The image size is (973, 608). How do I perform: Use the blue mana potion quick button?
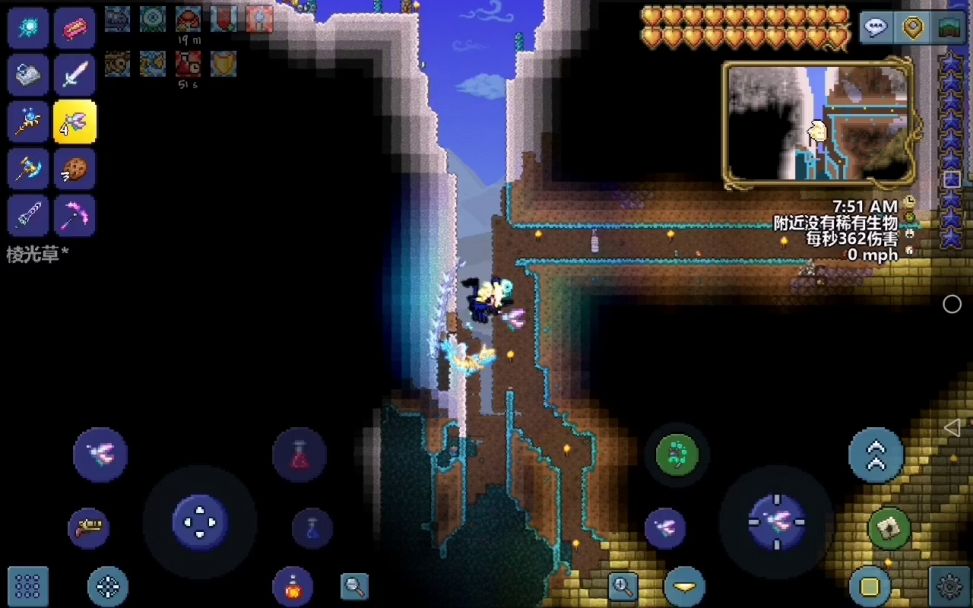[x=312, y=528]
